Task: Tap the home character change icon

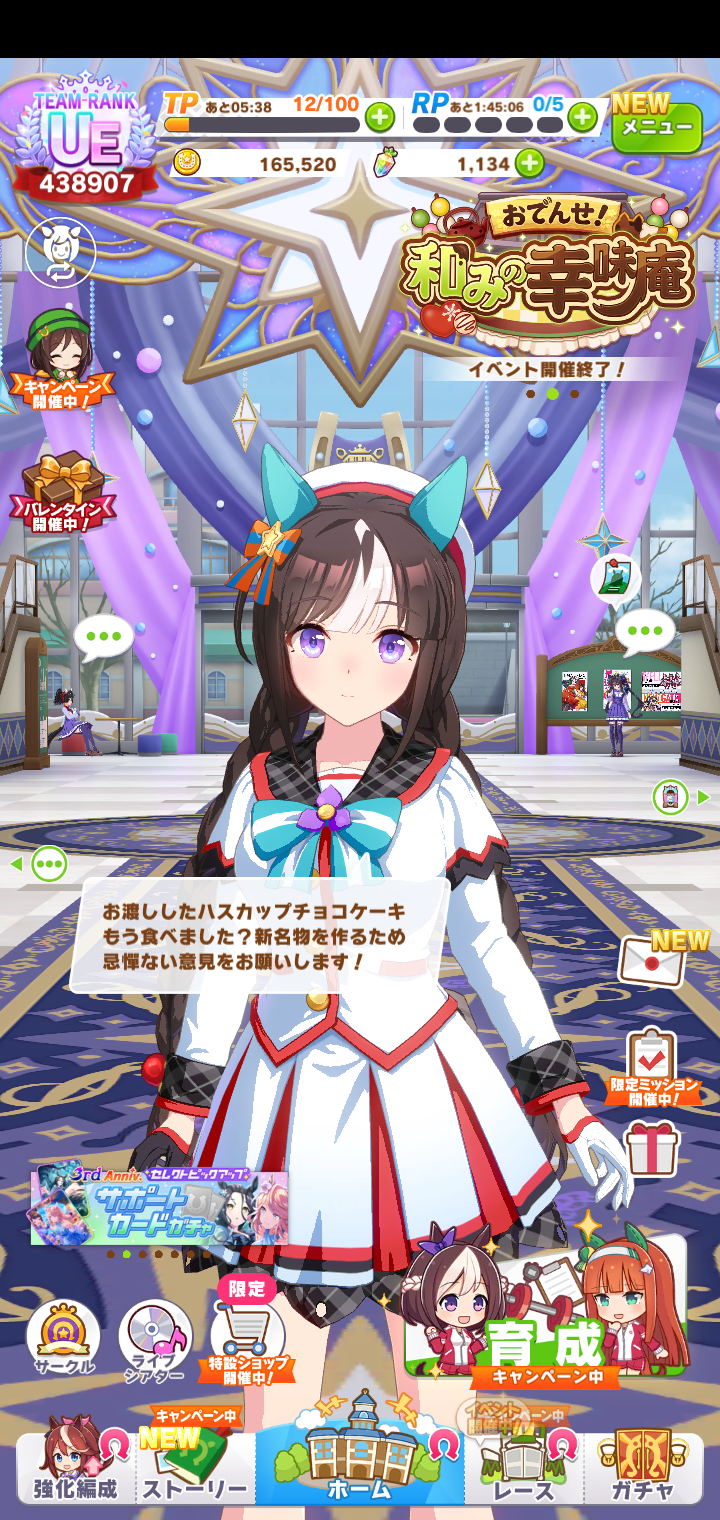Action: tap(60, 252)
